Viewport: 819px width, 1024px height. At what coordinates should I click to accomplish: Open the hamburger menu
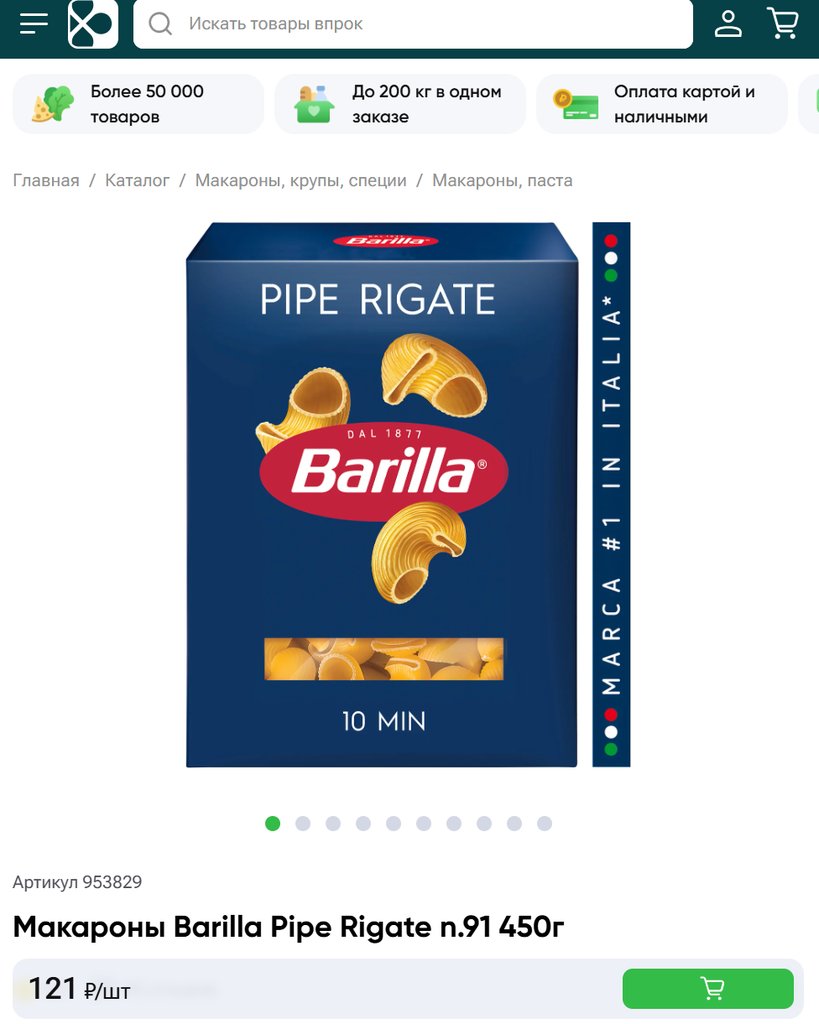click(33, 23)
